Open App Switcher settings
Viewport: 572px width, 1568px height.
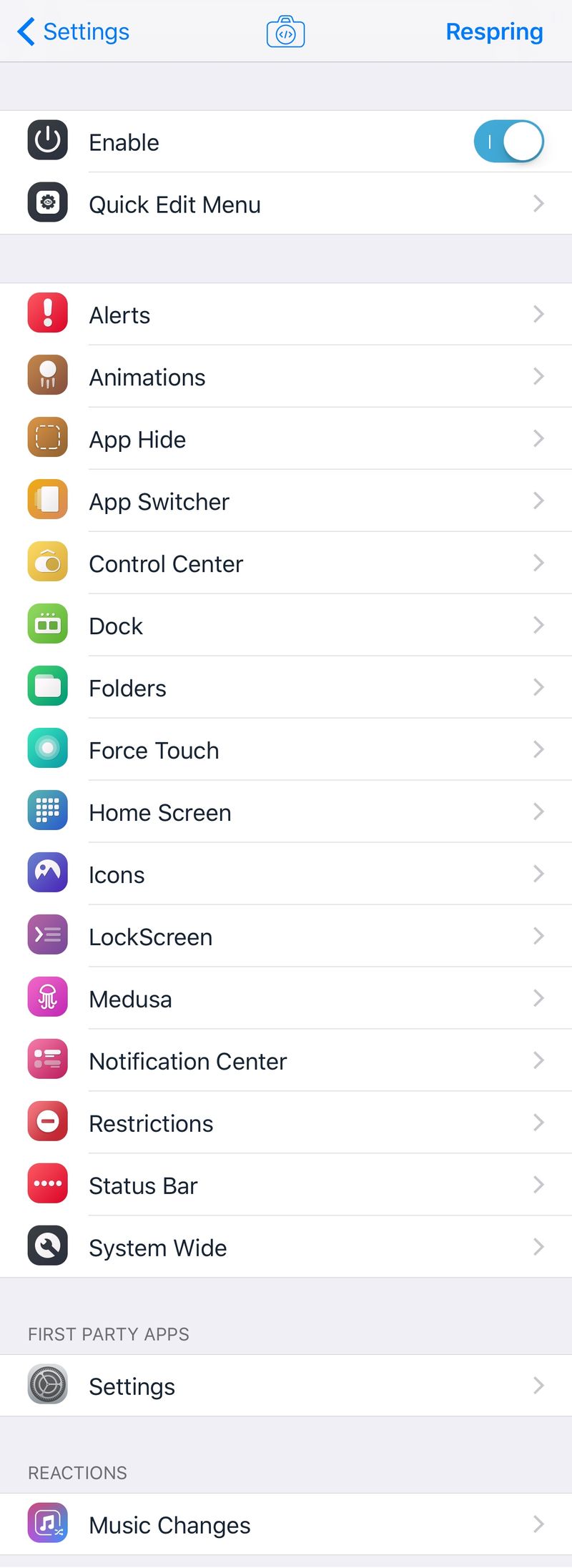click(286, 501)
